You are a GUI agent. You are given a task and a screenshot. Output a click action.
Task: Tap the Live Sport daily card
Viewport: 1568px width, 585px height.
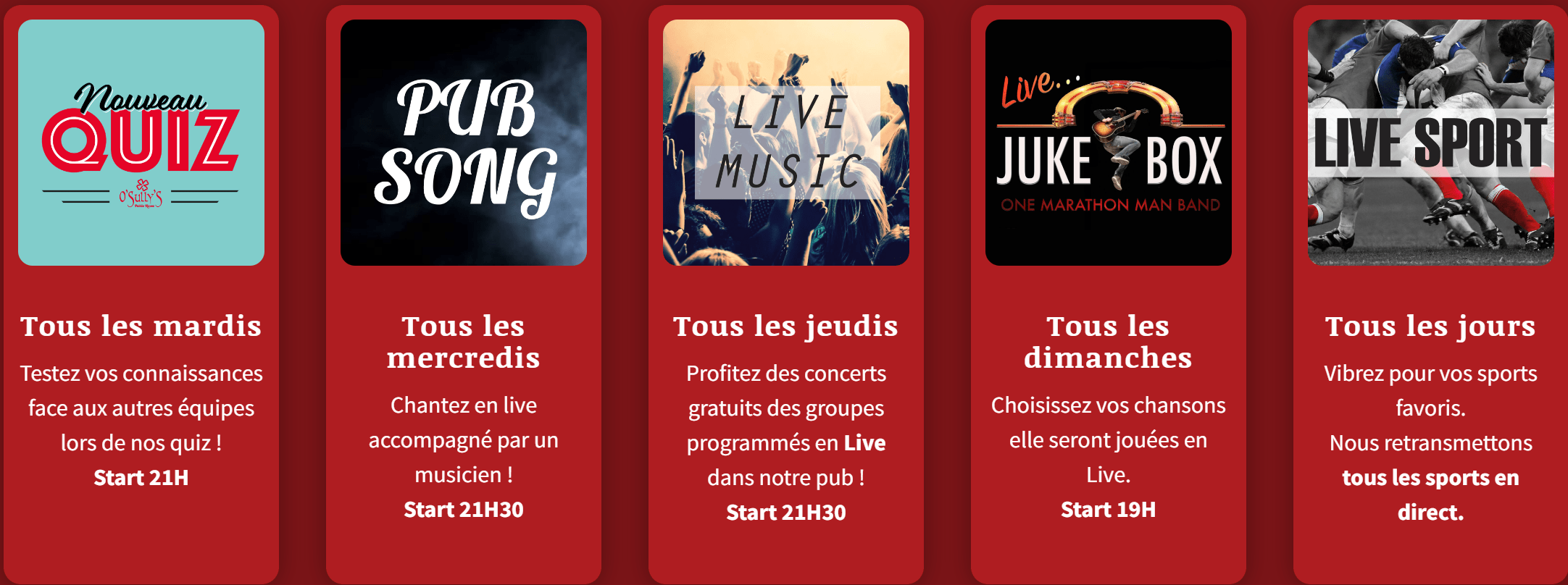pyautogui.click(x=1431, y=143)
